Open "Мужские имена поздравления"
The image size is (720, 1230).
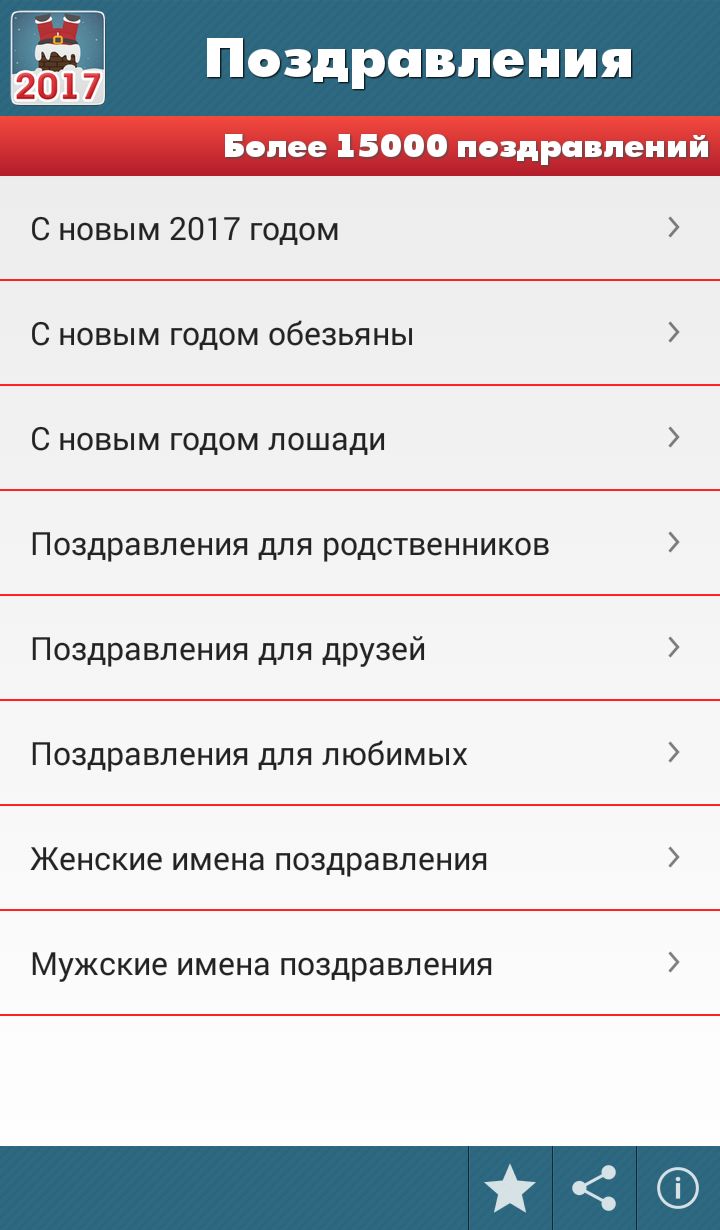click(360, 964)
